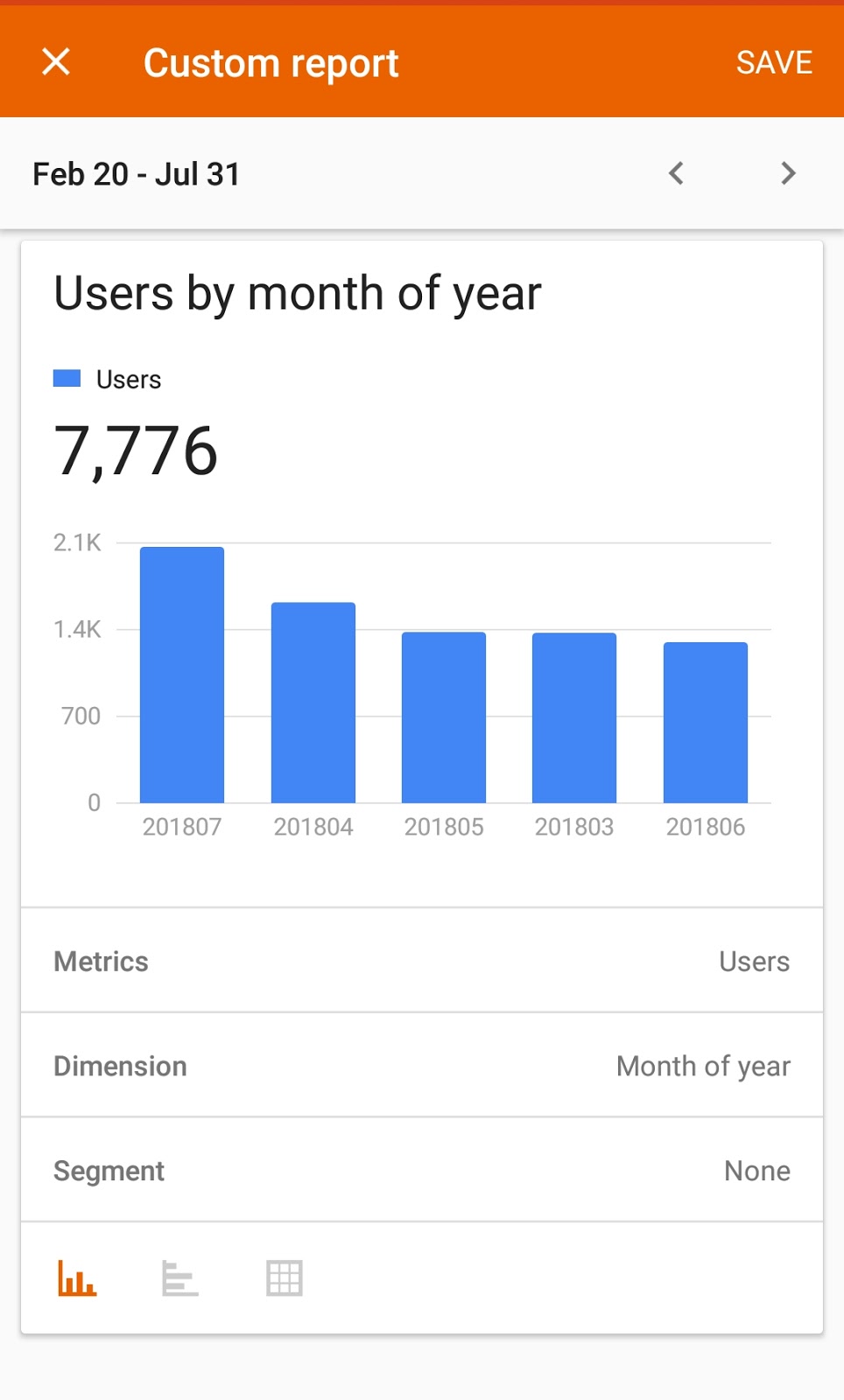
Task: Go to next date range
Action: (788, 173)
